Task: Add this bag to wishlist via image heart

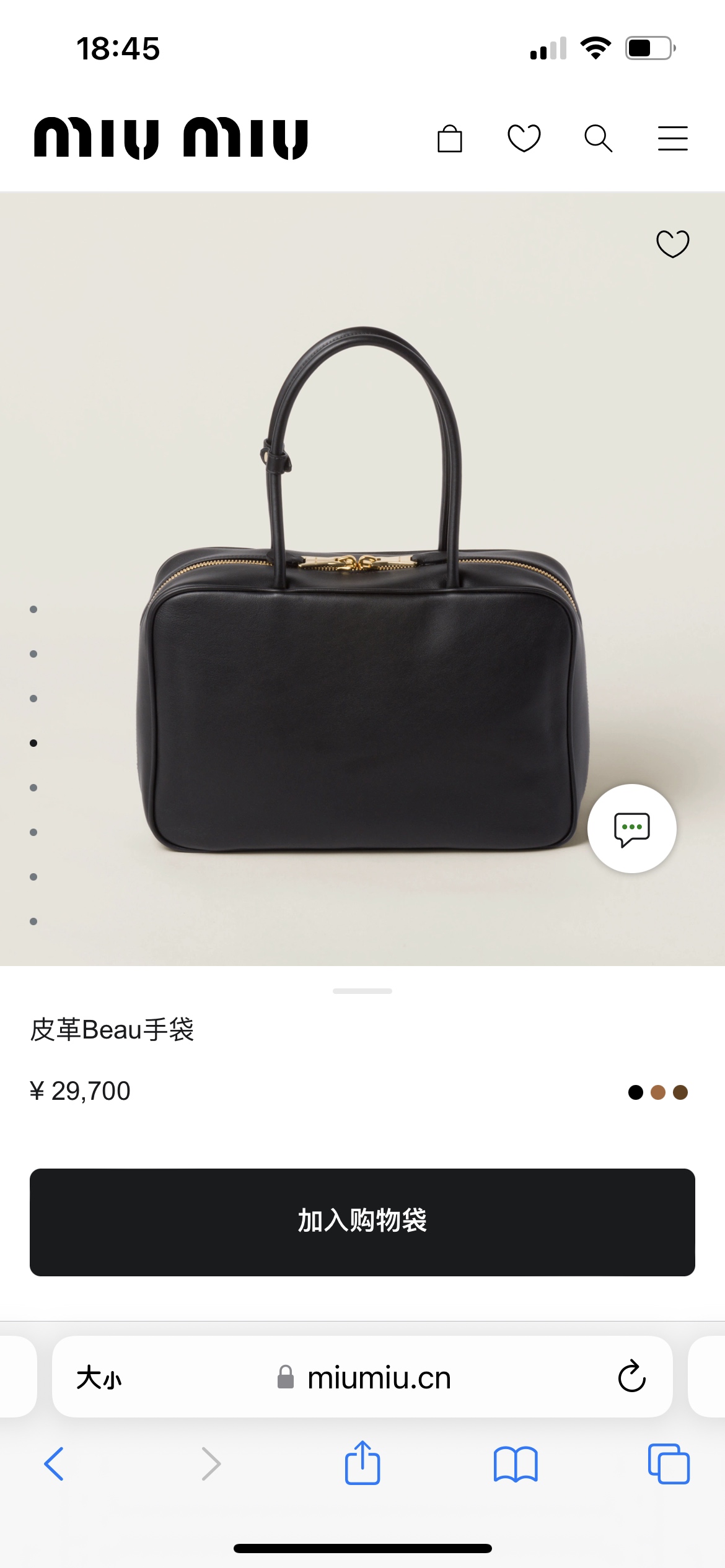Action: [x=672, y=243]
